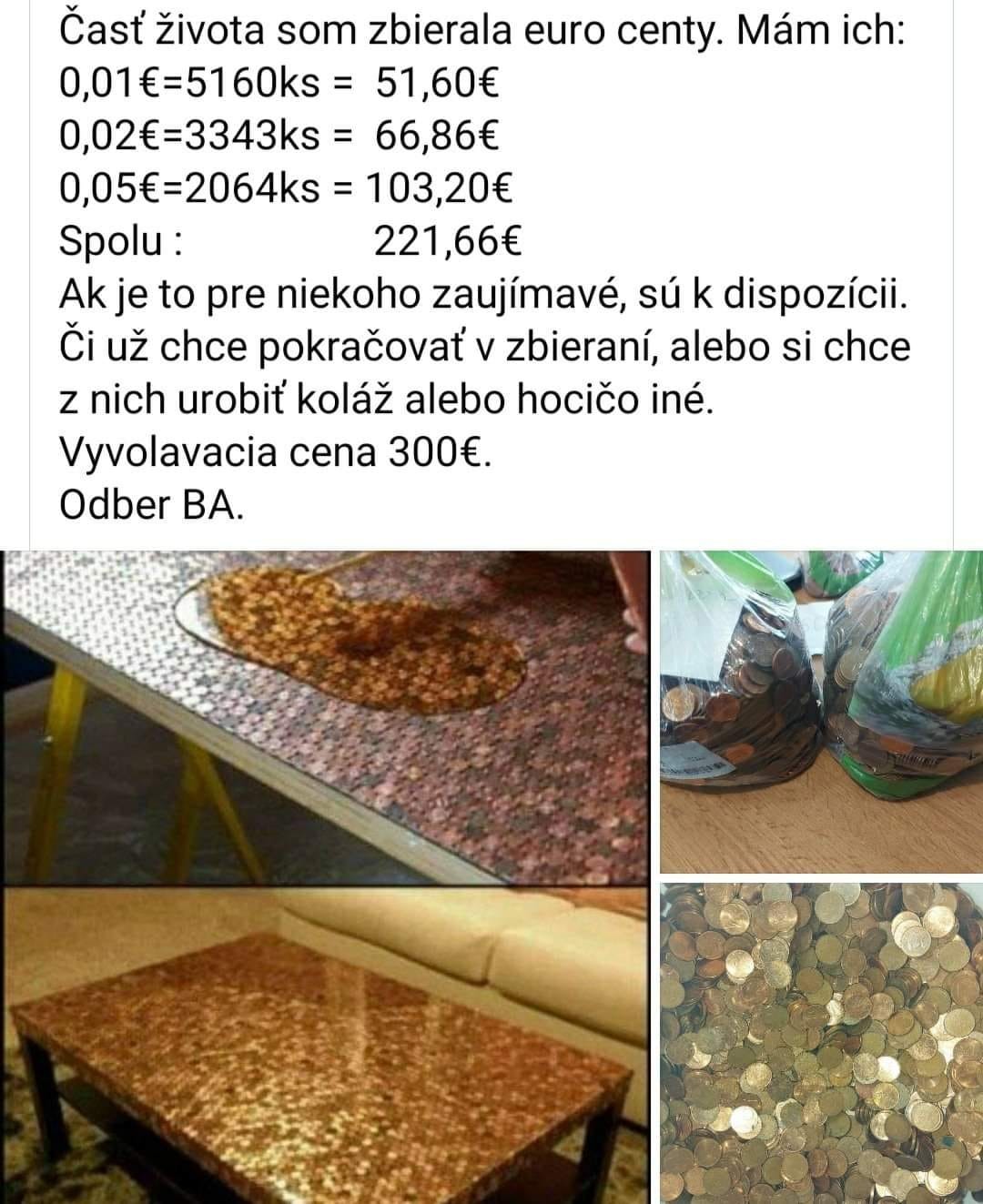This screenshot has height=1204, width=983.
Task: View the photo of the loose coin pile
Action: click(821, 1042)
